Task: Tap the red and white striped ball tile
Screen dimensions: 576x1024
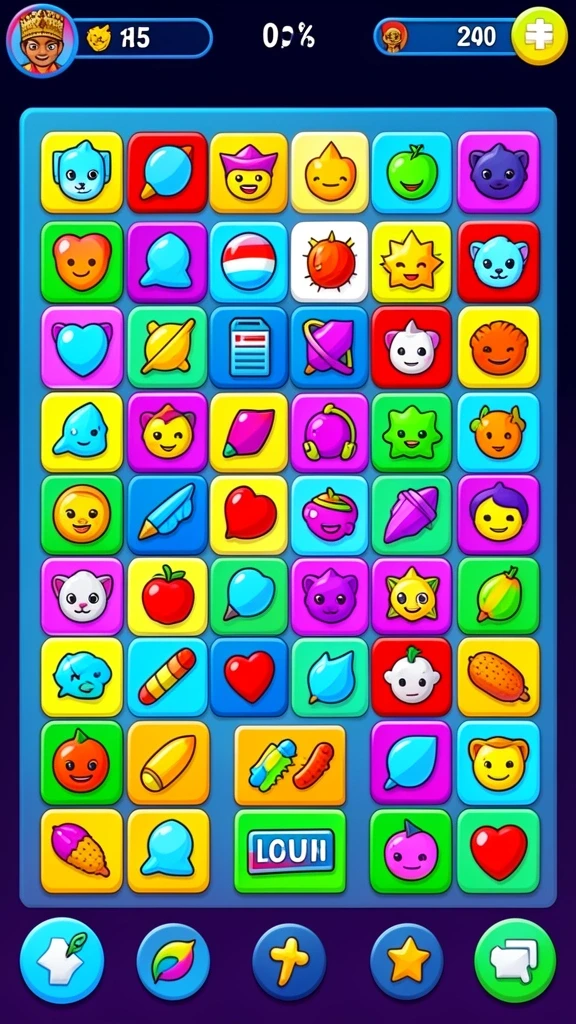Action: point(249,261)
